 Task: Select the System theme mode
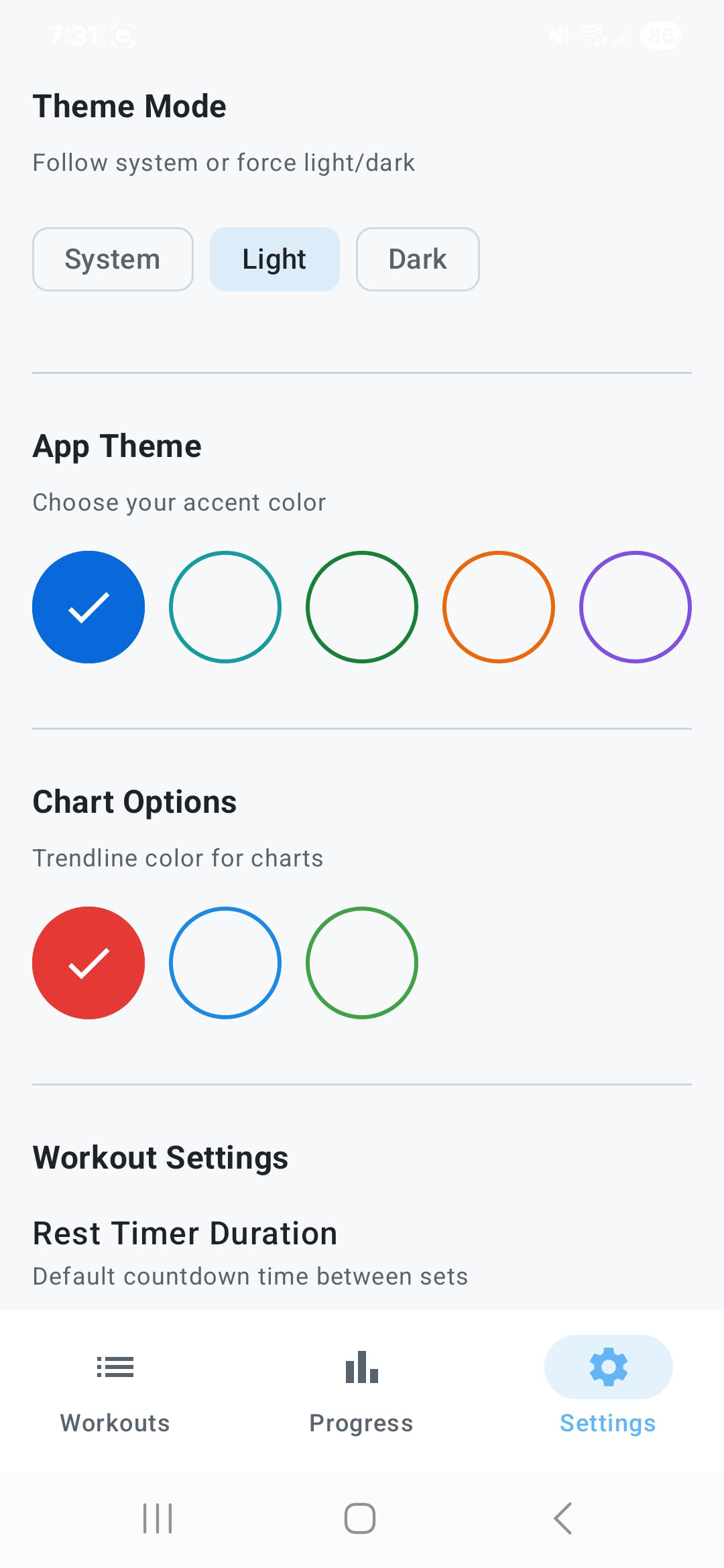point(113,259)
